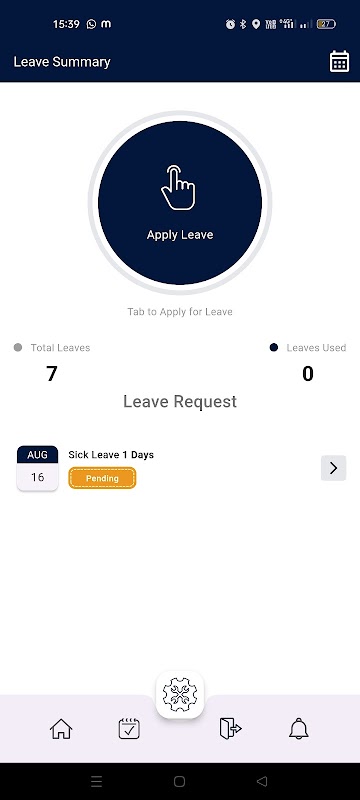Tap the door exit tab
The height and width of the screenshot is (800, 360).
(x=230, y=729)
